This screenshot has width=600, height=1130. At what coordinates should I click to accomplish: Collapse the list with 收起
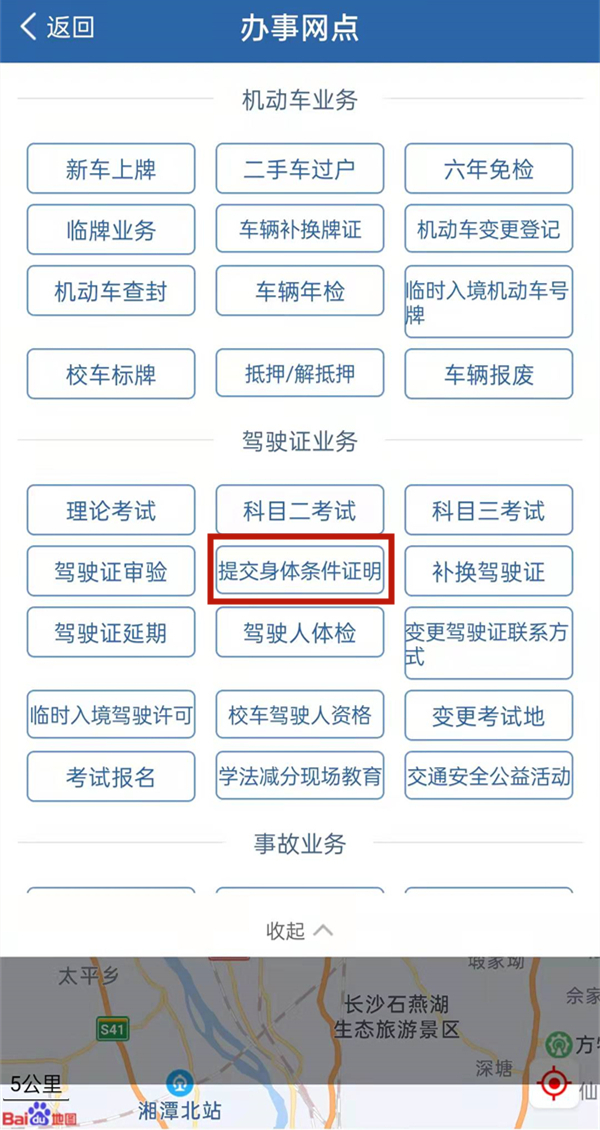[x=299, y=930]
